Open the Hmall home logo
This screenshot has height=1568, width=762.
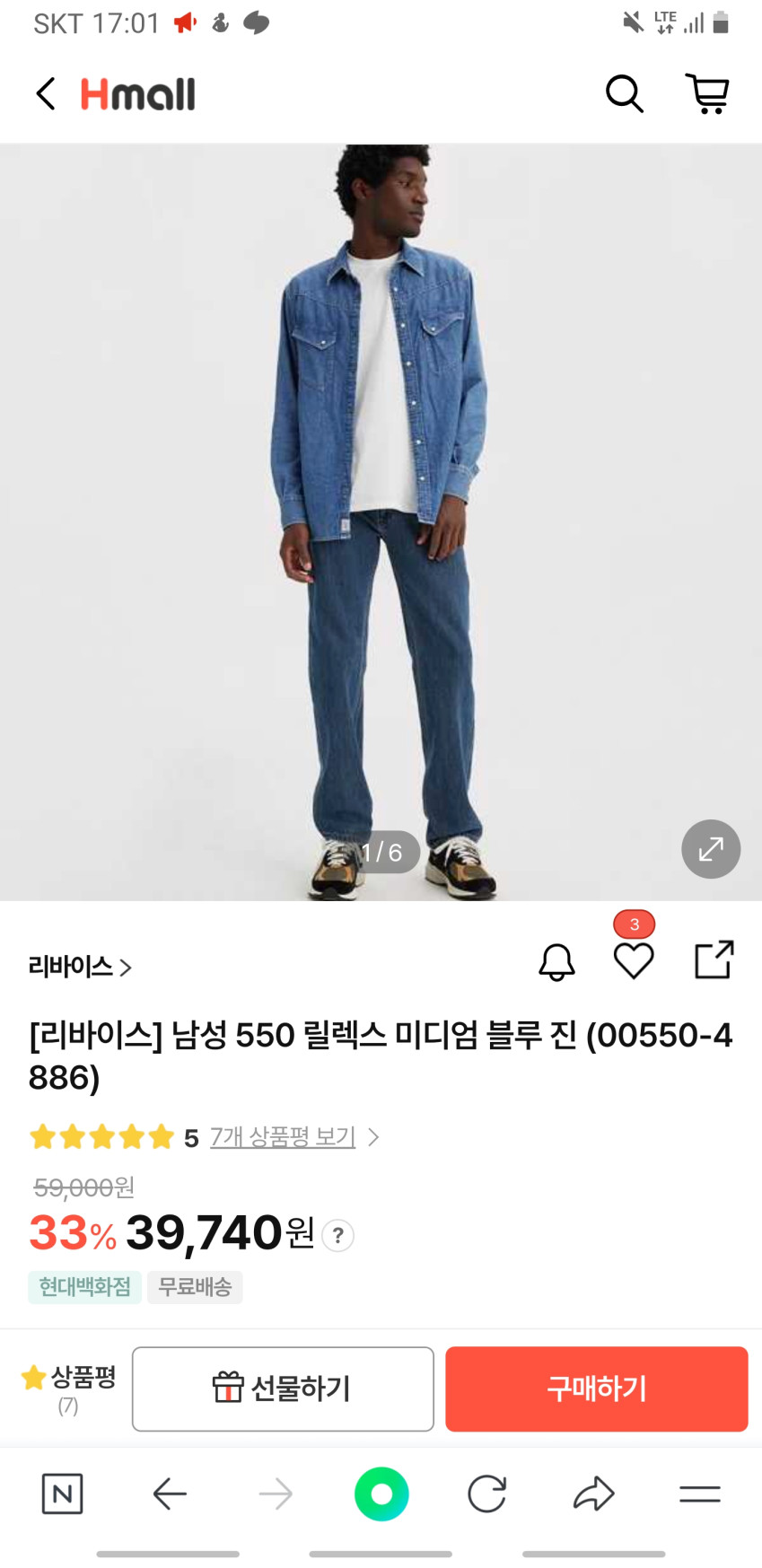coord(138,94)
